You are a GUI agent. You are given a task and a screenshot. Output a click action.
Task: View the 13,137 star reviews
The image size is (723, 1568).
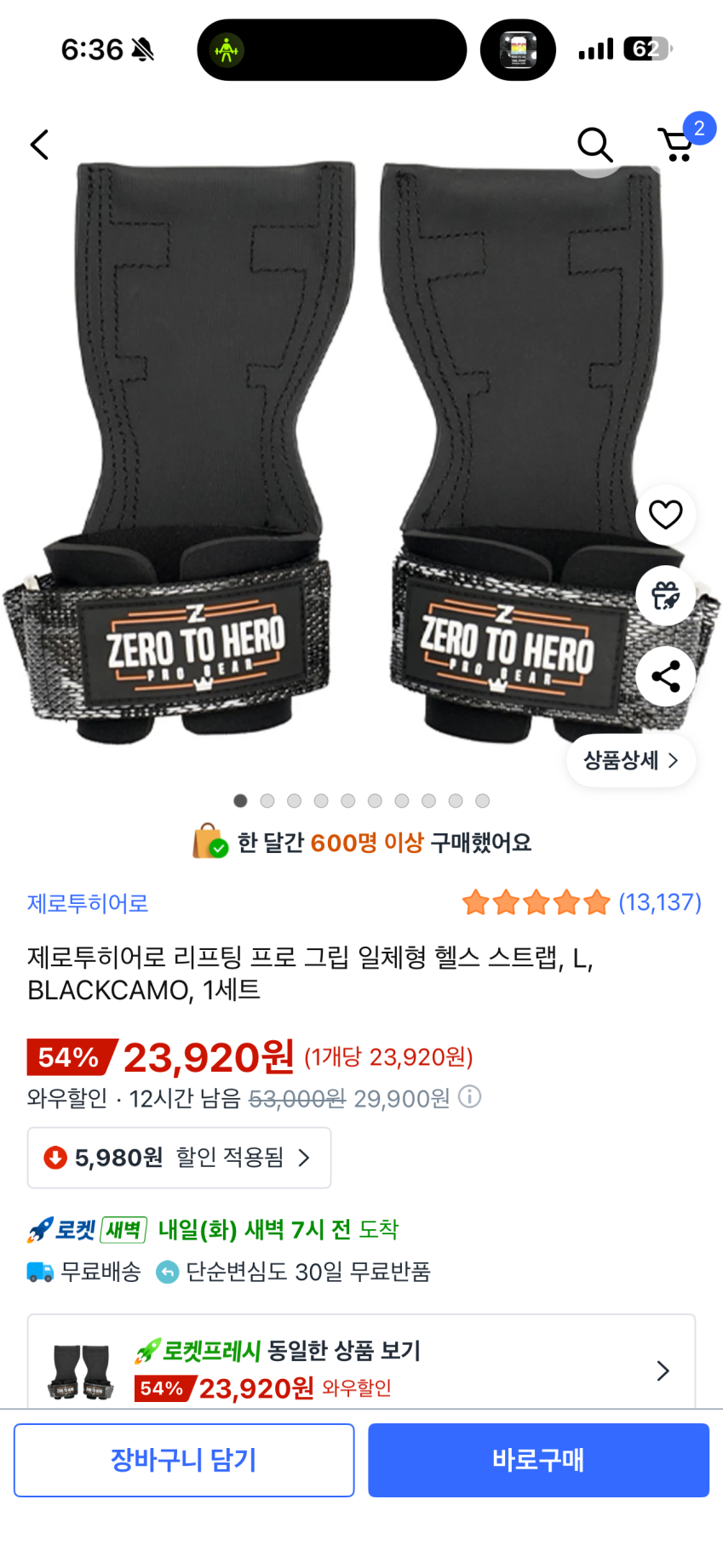point(582,902)
